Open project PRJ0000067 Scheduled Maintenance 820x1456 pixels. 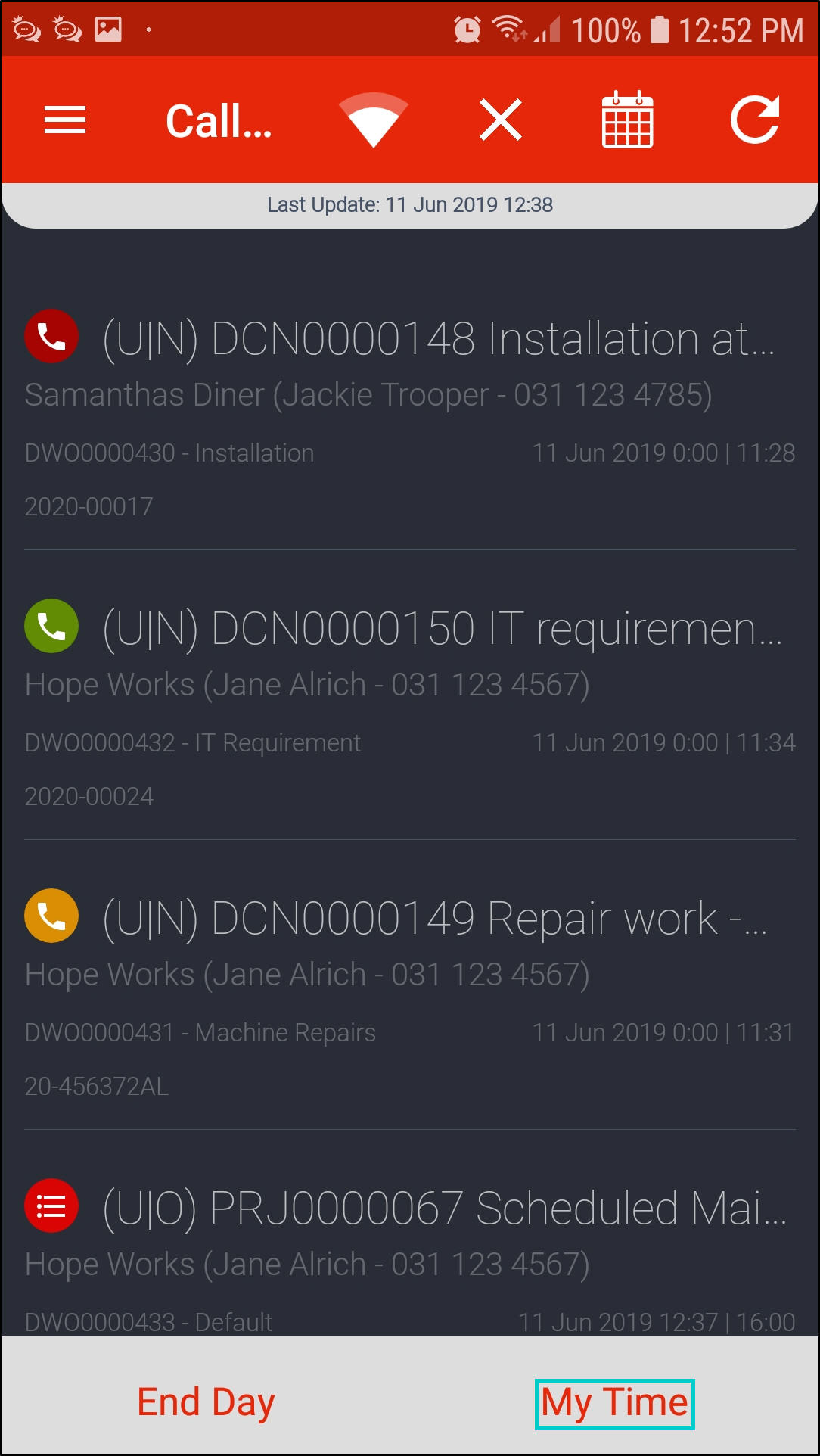(x=445, y=1209)
